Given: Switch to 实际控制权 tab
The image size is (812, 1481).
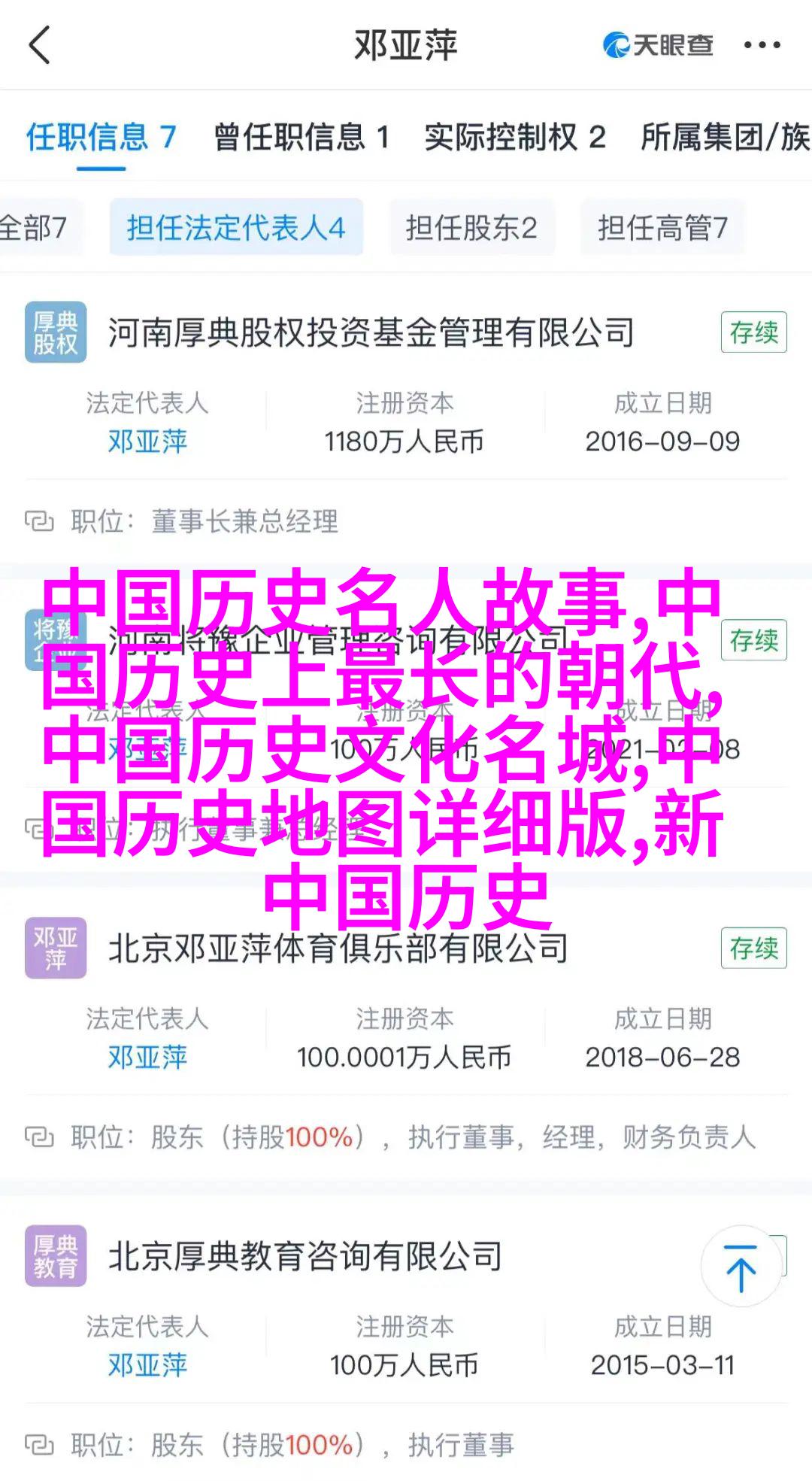Looking at the screenshot, I should coord(515,138).
